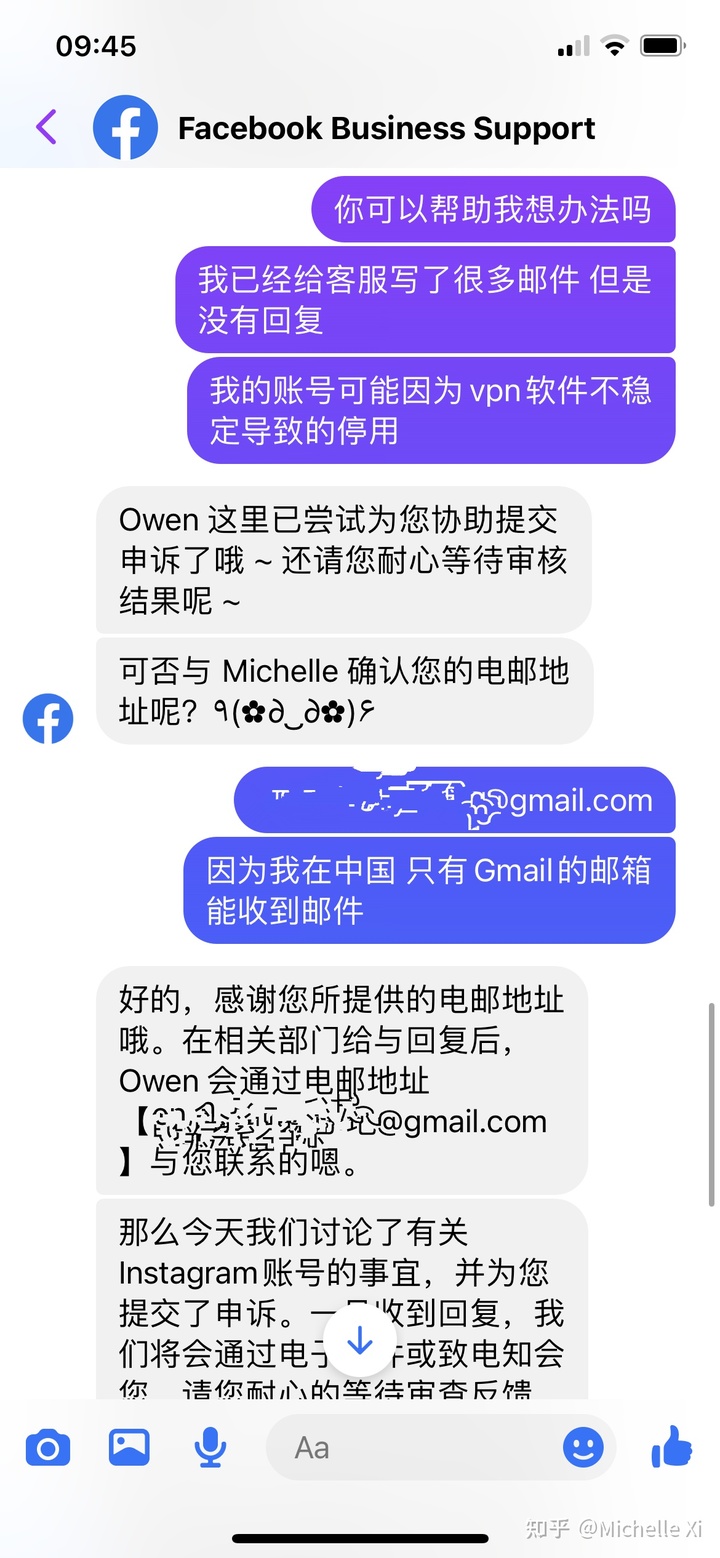Viewport: 720px width, 1558px height.
Task: Open the photo gallery picker
Action: click(129, 1446)
